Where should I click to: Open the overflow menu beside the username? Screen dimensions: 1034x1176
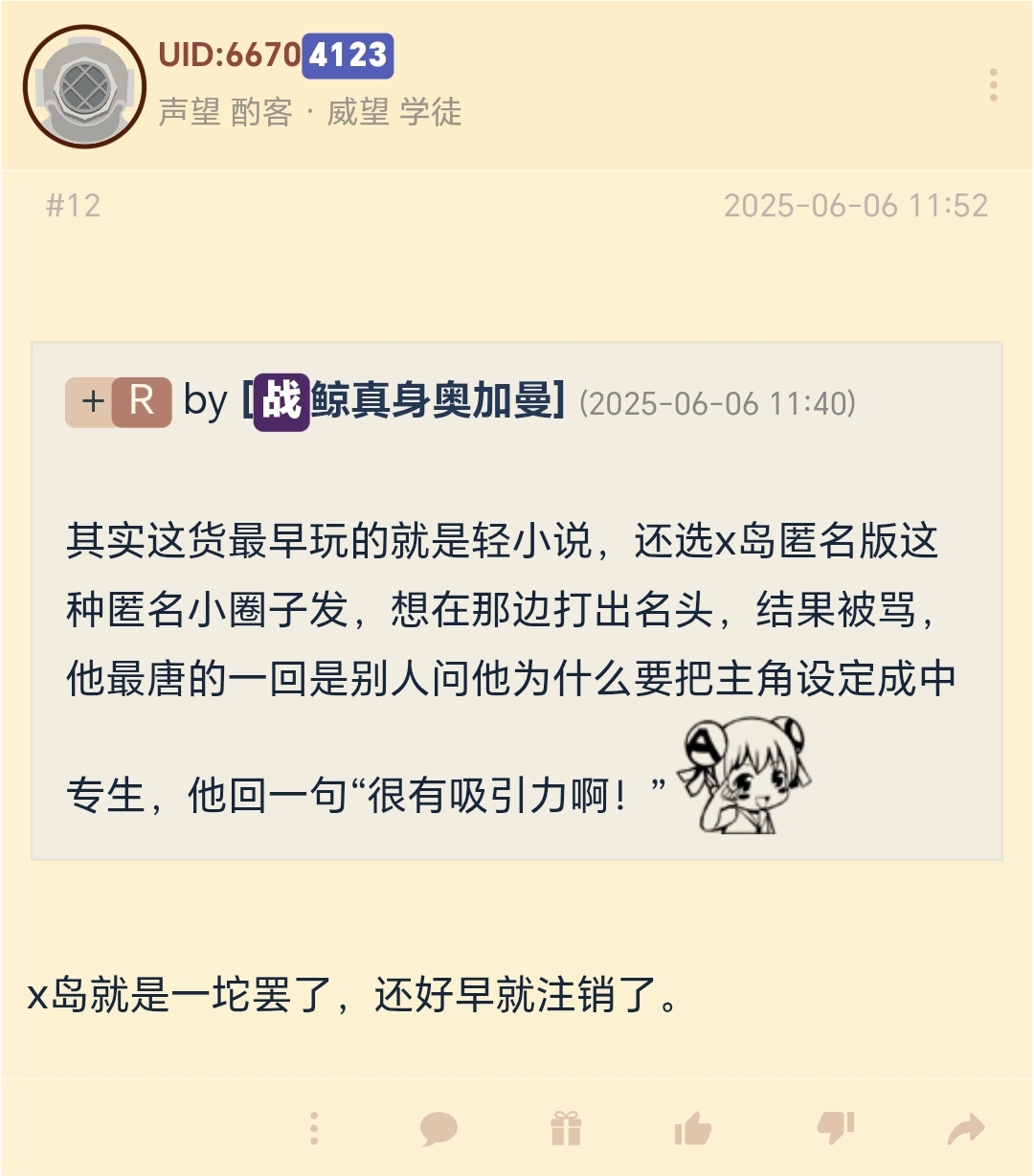pos(993,86)
